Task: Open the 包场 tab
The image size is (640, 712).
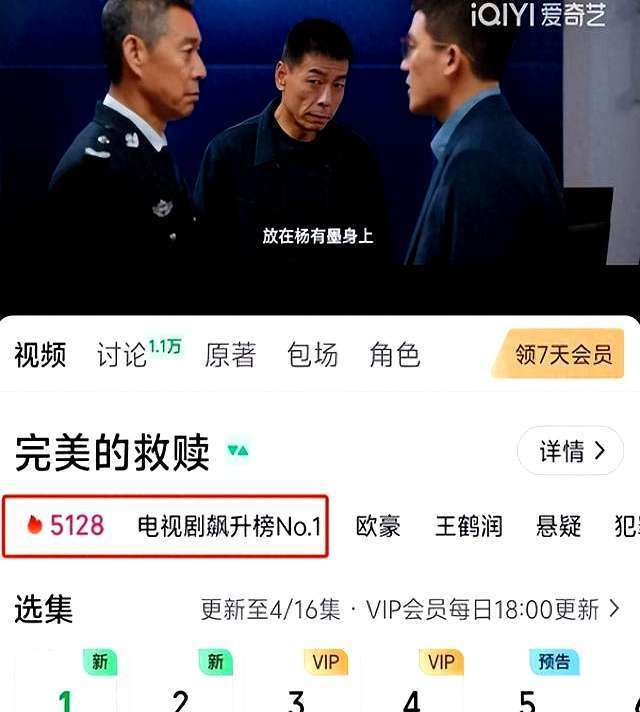Action: click(312, 355)
